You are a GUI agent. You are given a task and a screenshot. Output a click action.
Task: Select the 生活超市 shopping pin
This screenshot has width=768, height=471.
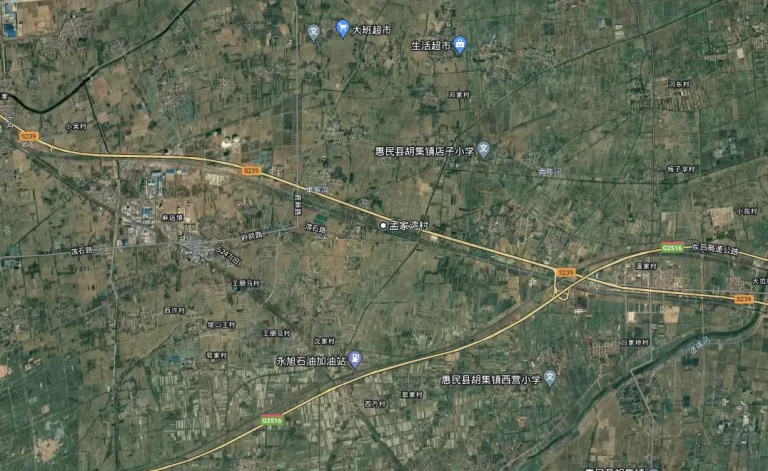click(x=459, y=45)
